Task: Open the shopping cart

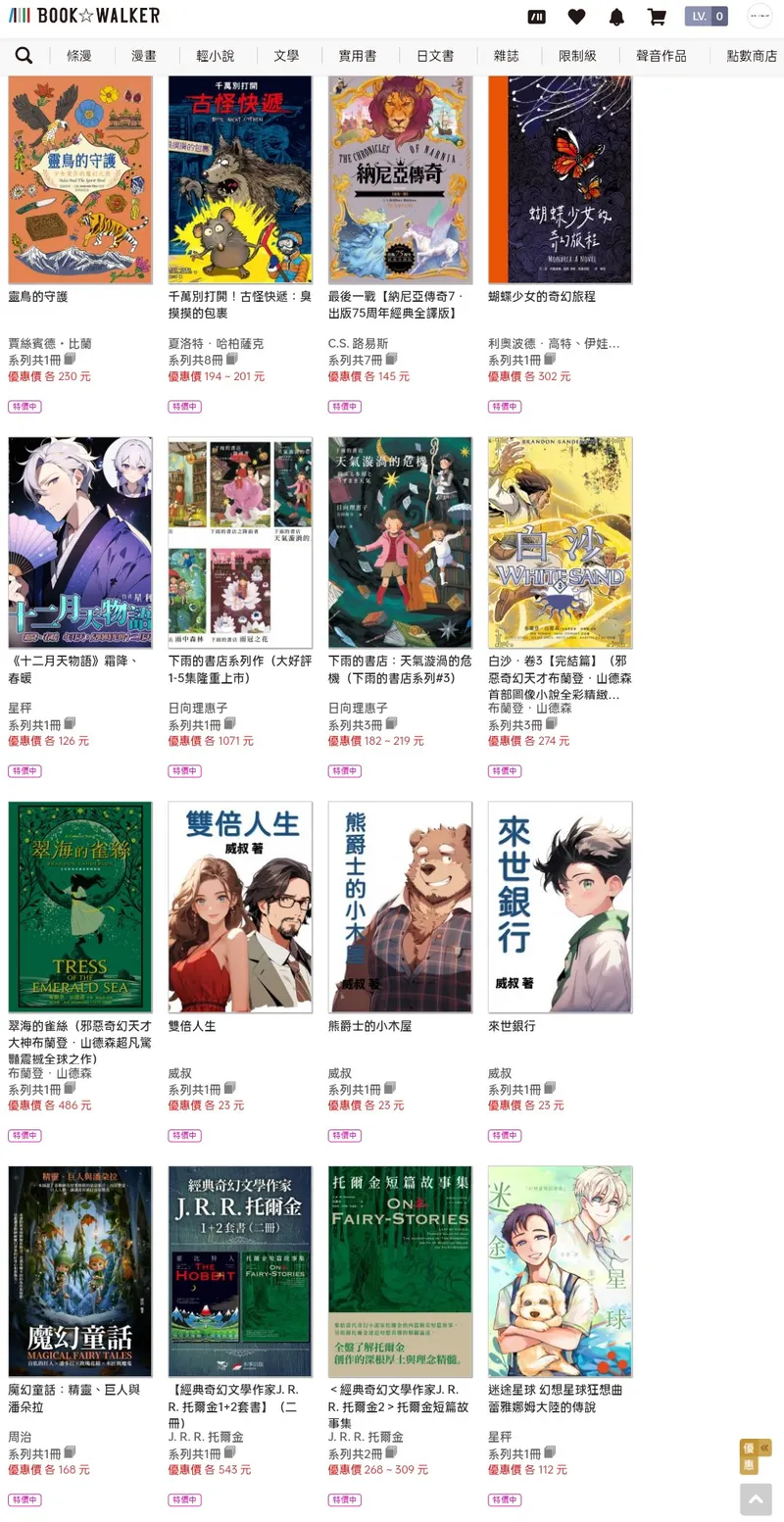Action: tap(657, 17)
